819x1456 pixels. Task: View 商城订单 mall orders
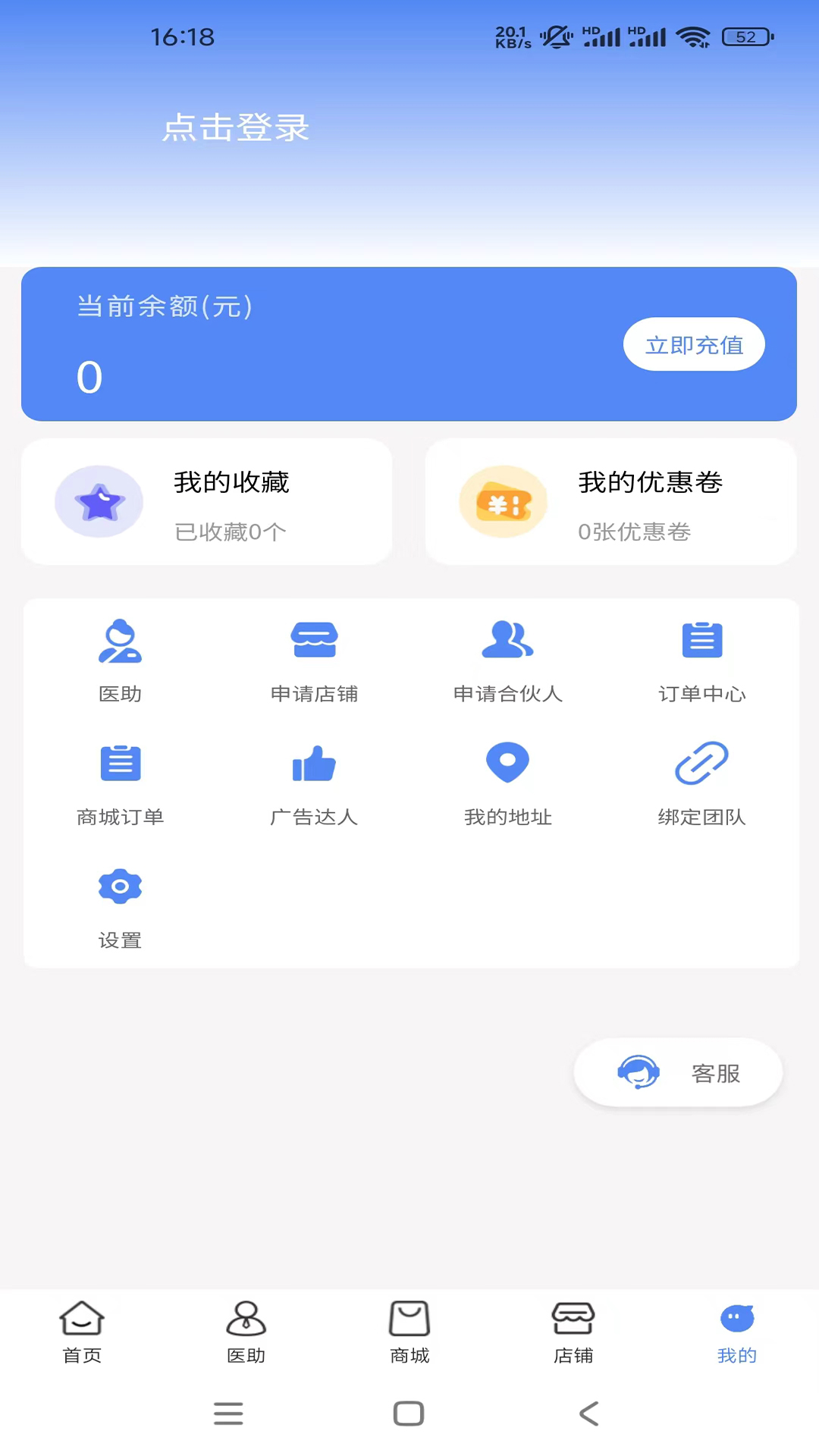pos(120,783)
